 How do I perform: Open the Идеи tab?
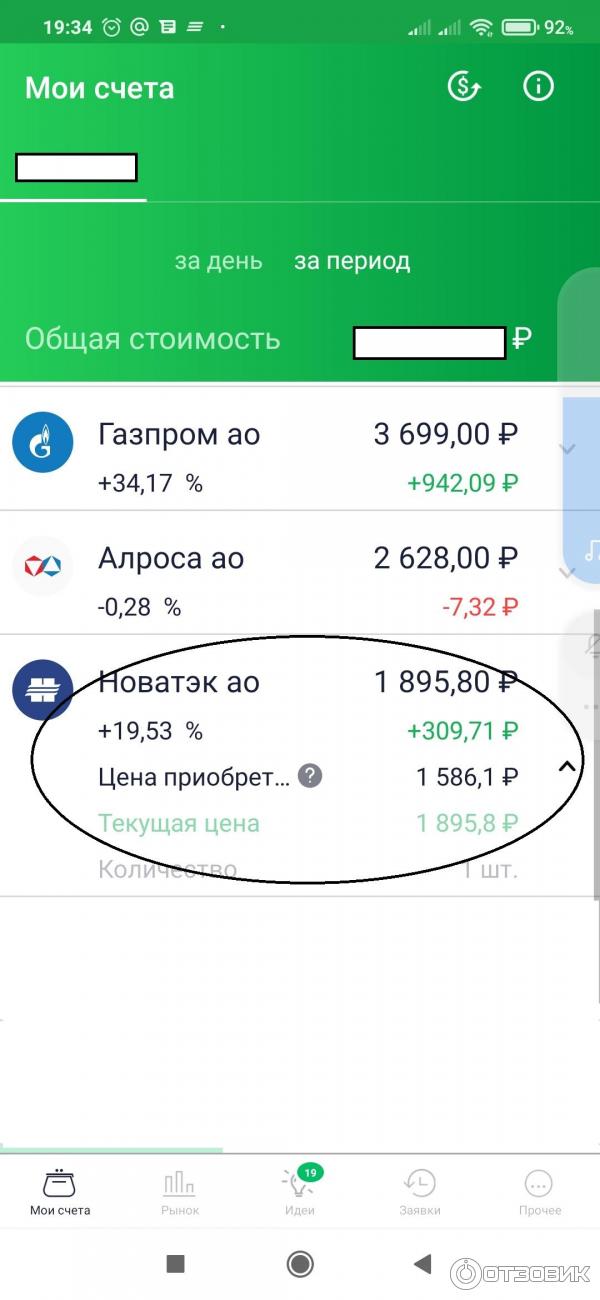coord(299,1192)
